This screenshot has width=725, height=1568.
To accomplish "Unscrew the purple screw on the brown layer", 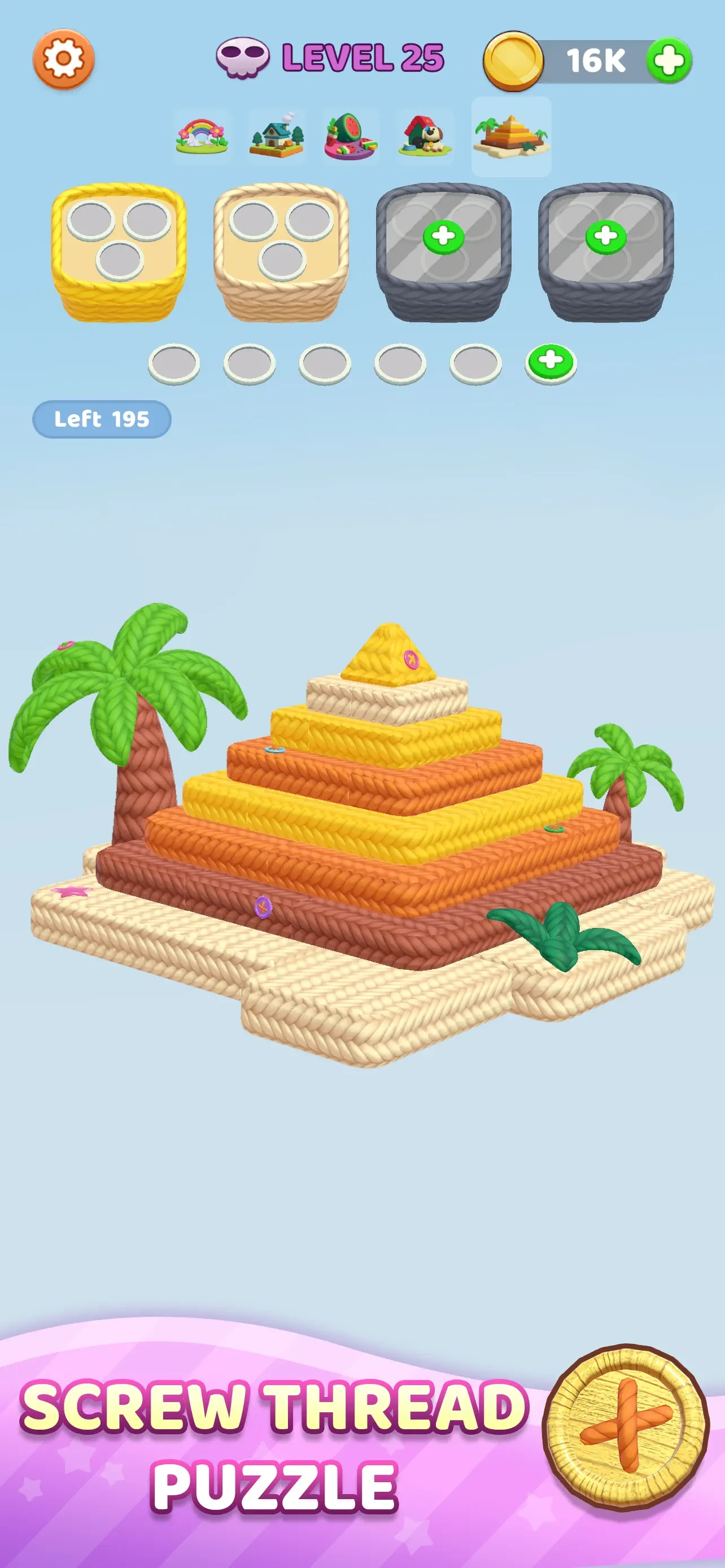I will [263, 907].
